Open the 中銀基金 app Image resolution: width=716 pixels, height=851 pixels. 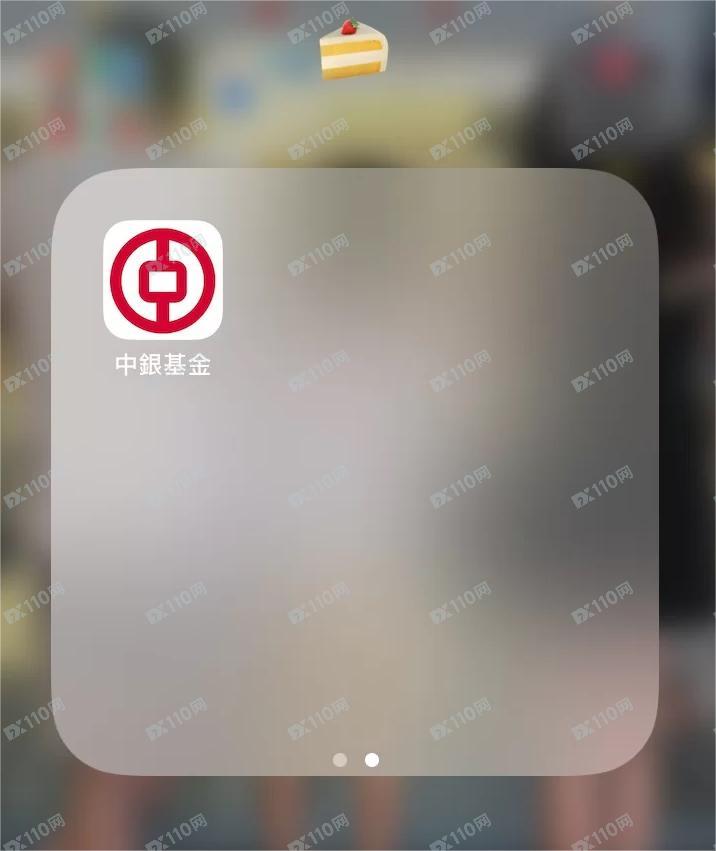[x=163, y=279]
